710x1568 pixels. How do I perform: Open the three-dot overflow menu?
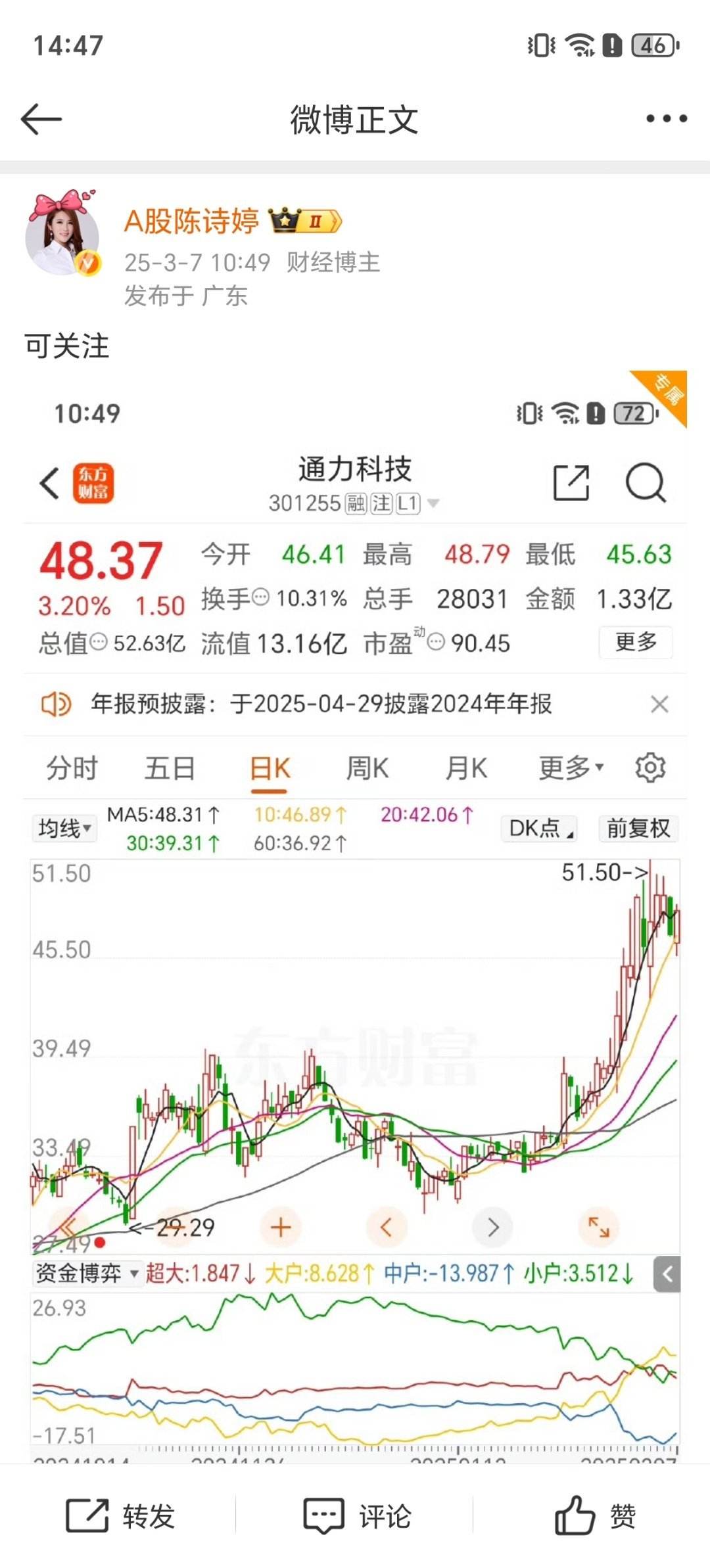[x=666, y=119]
